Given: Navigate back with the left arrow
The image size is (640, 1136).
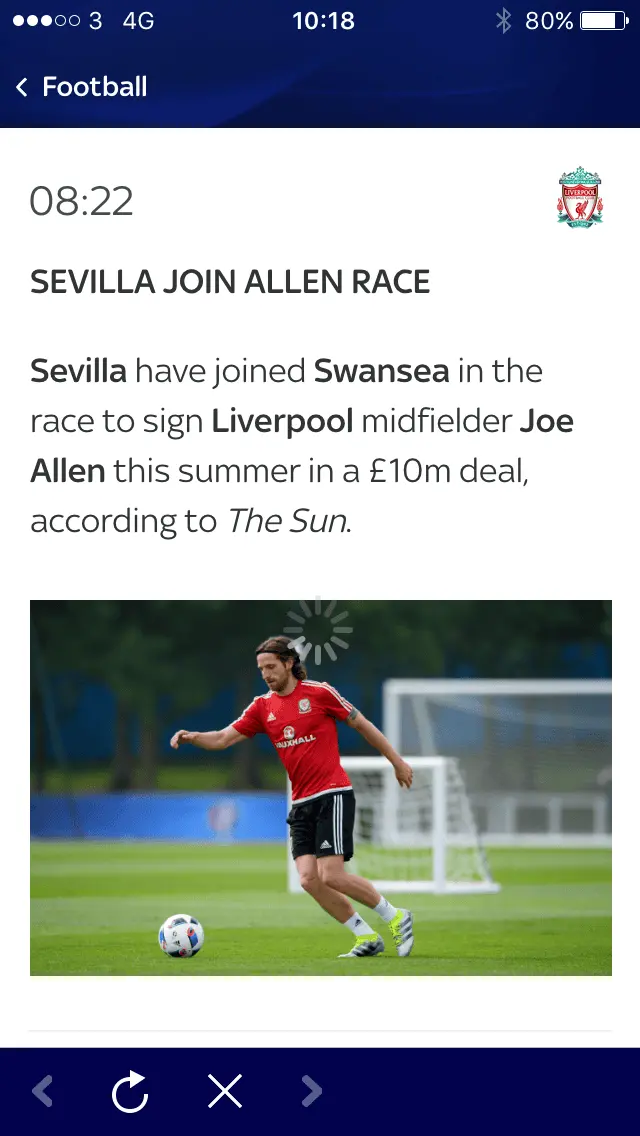Looking at the screenshot, I should click(x=43, y=1091).
